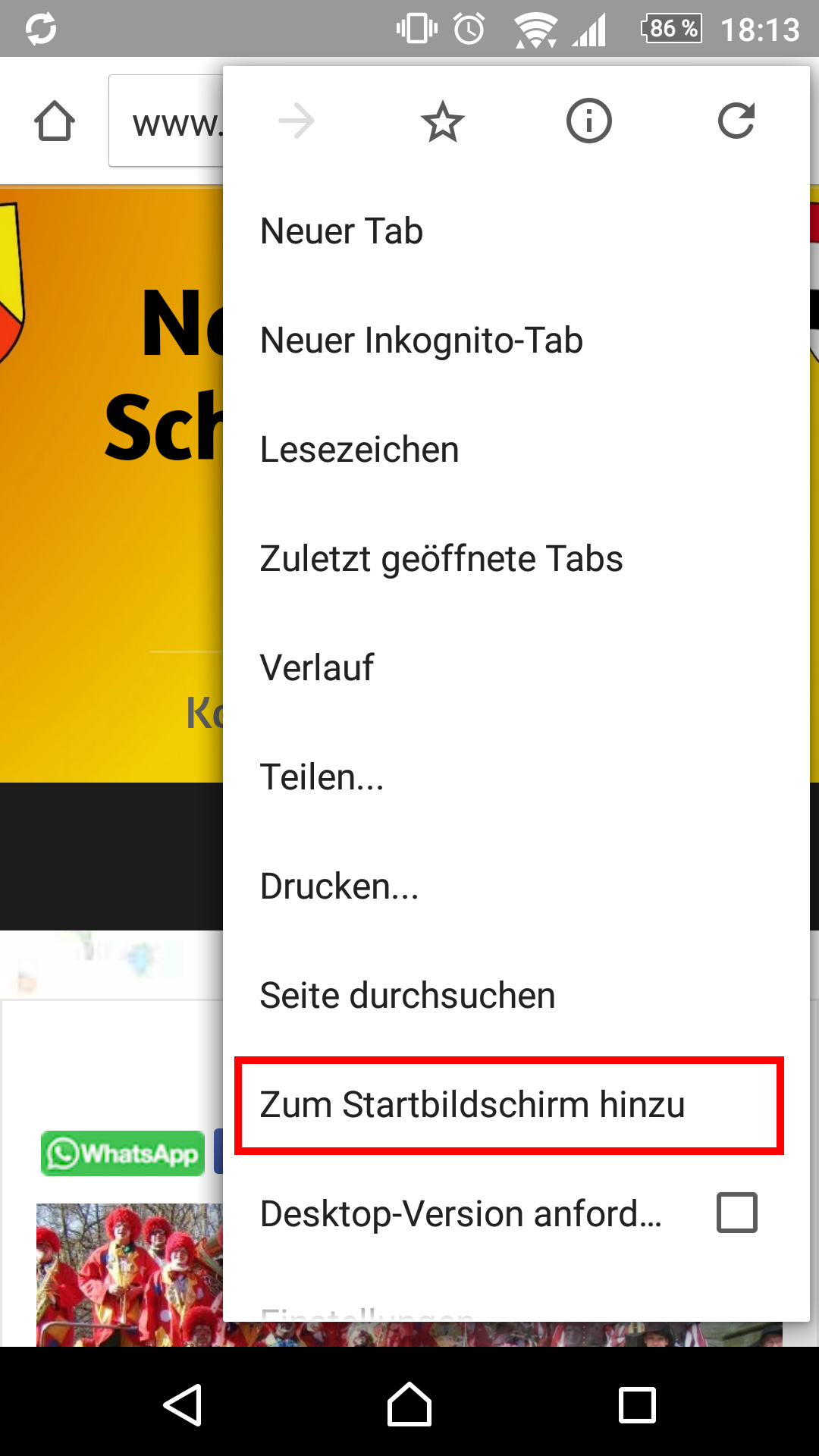Check the Desktop-Version anfordern checkbox

(737, 1213)
